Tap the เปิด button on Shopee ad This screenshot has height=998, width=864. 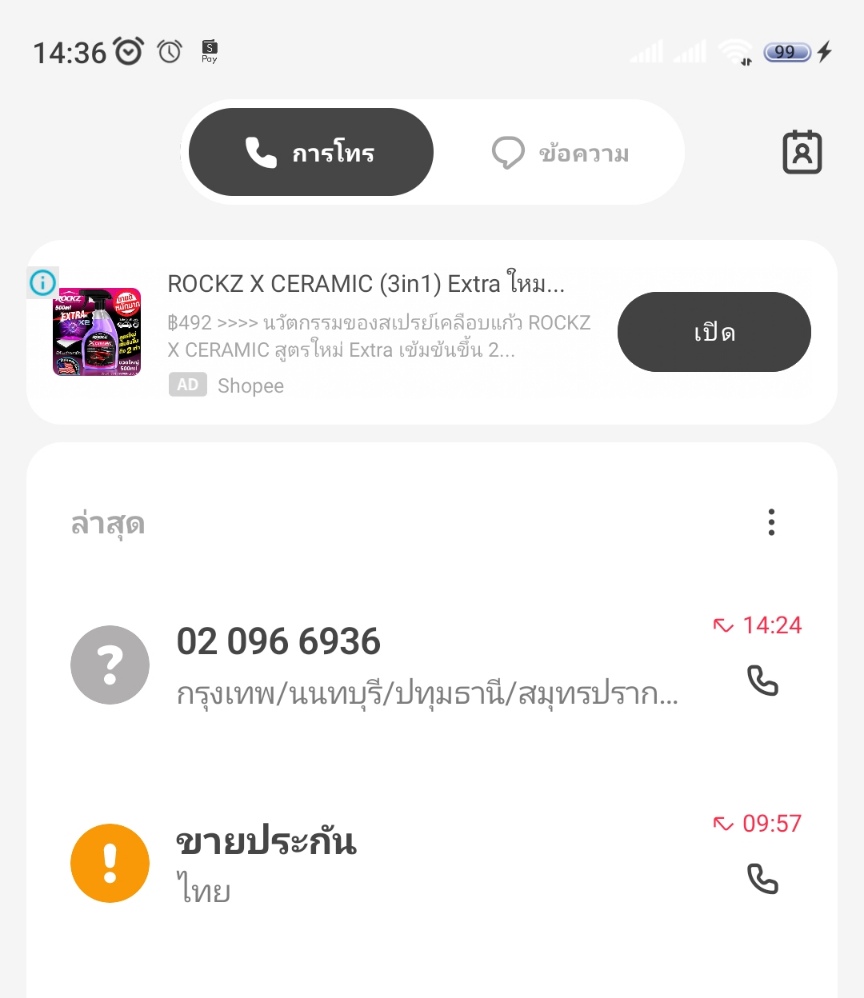(714, 332)
